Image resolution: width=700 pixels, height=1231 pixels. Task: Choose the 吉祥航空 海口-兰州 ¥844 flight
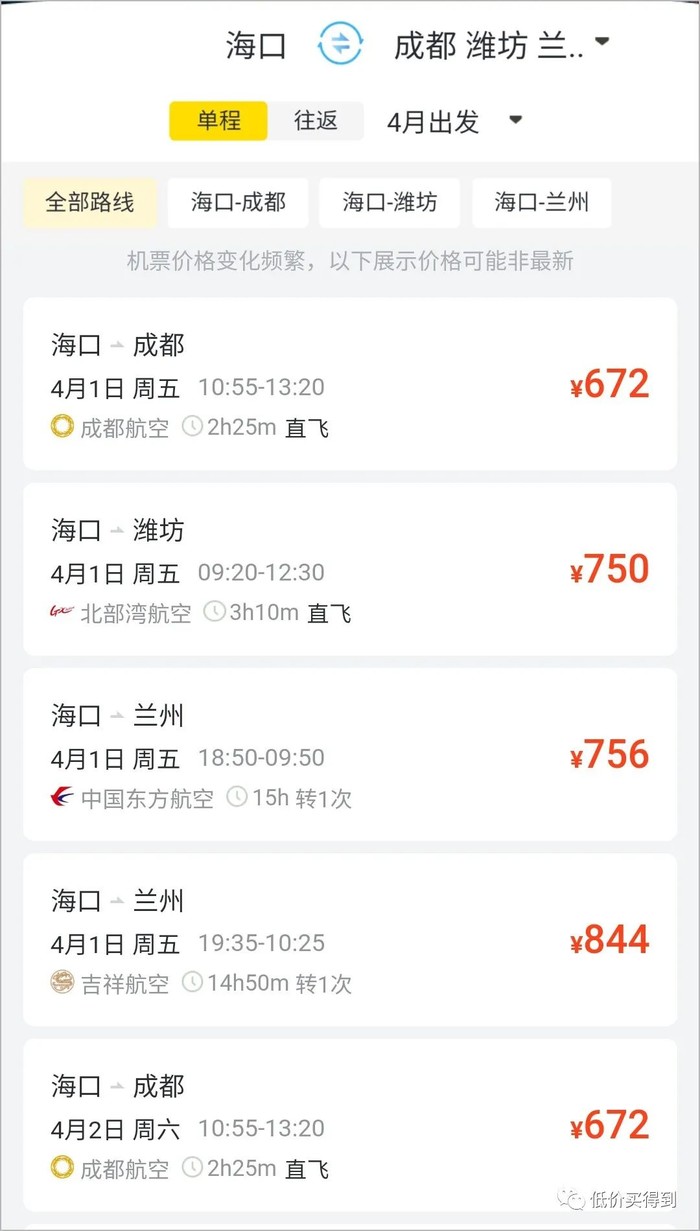tap(350, 940)
